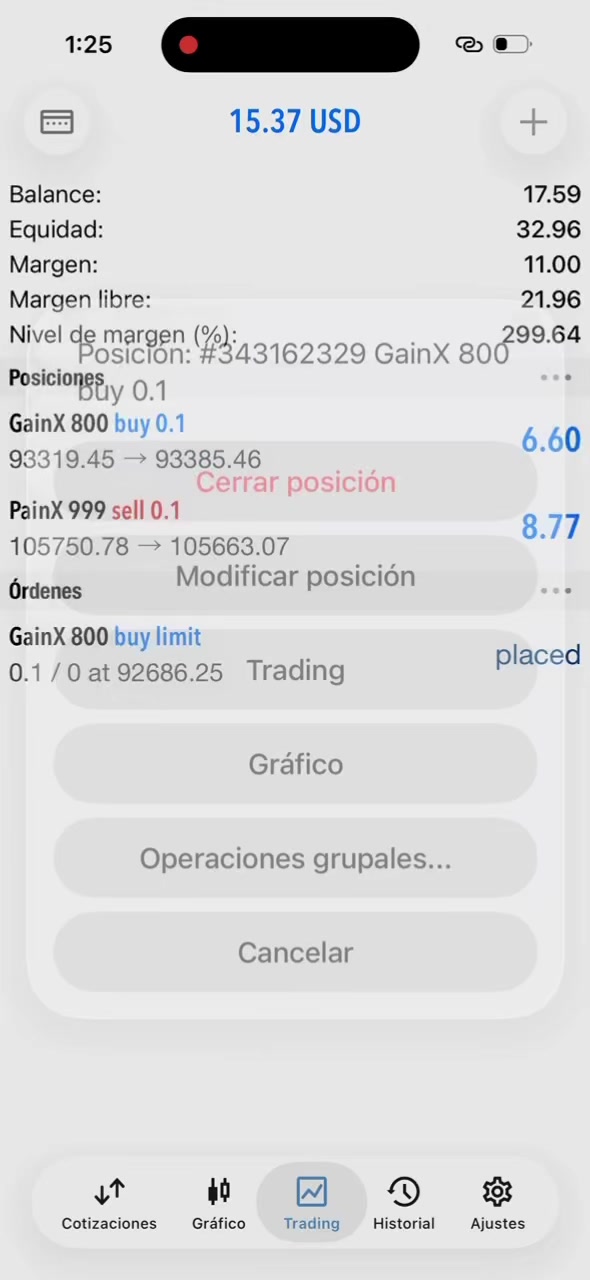Open Operaciones grupales option

coord(295,858)
